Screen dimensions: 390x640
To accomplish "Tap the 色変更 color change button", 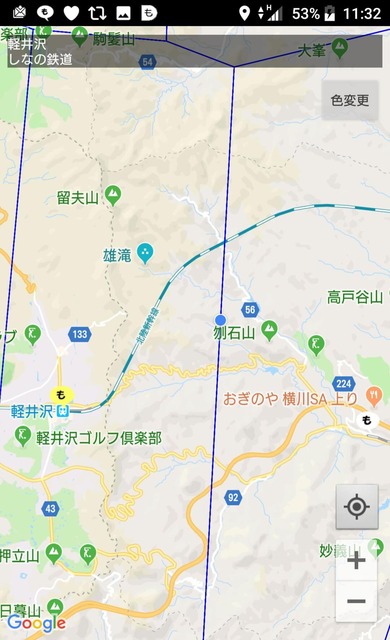I will click(350, 100).
